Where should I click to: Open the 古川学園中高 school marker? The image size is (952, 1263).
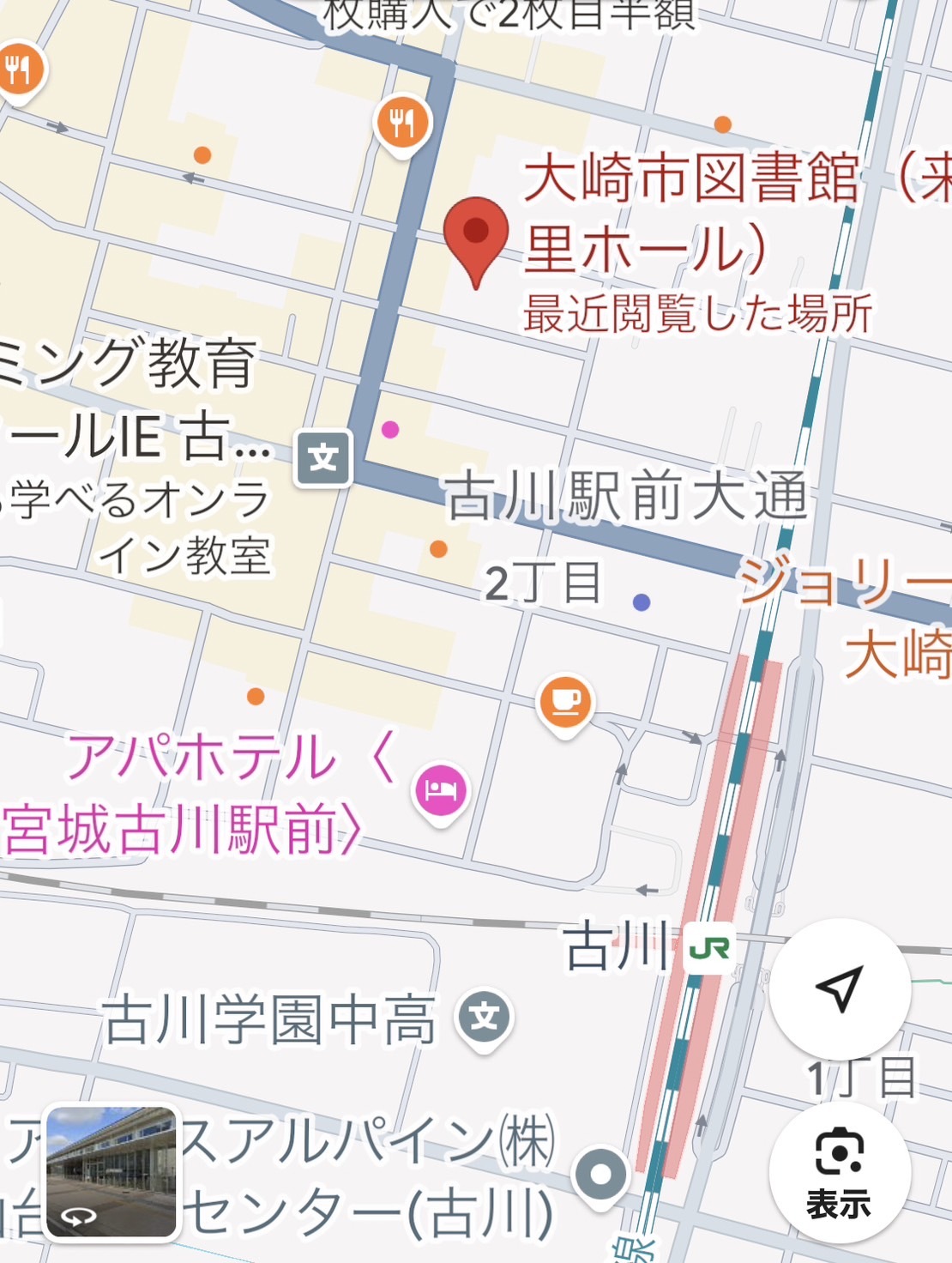(x=485, y=1018)
